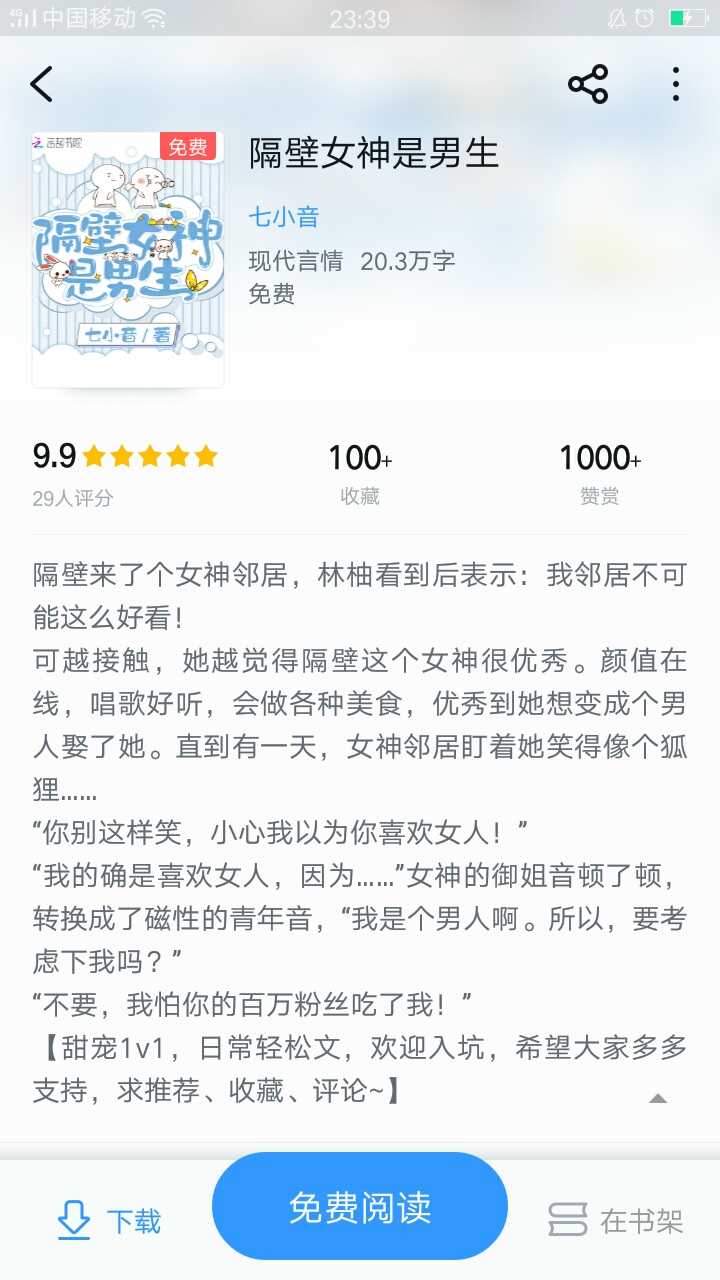
Task: Go back using the arrow icon
Action: point(42,85)
